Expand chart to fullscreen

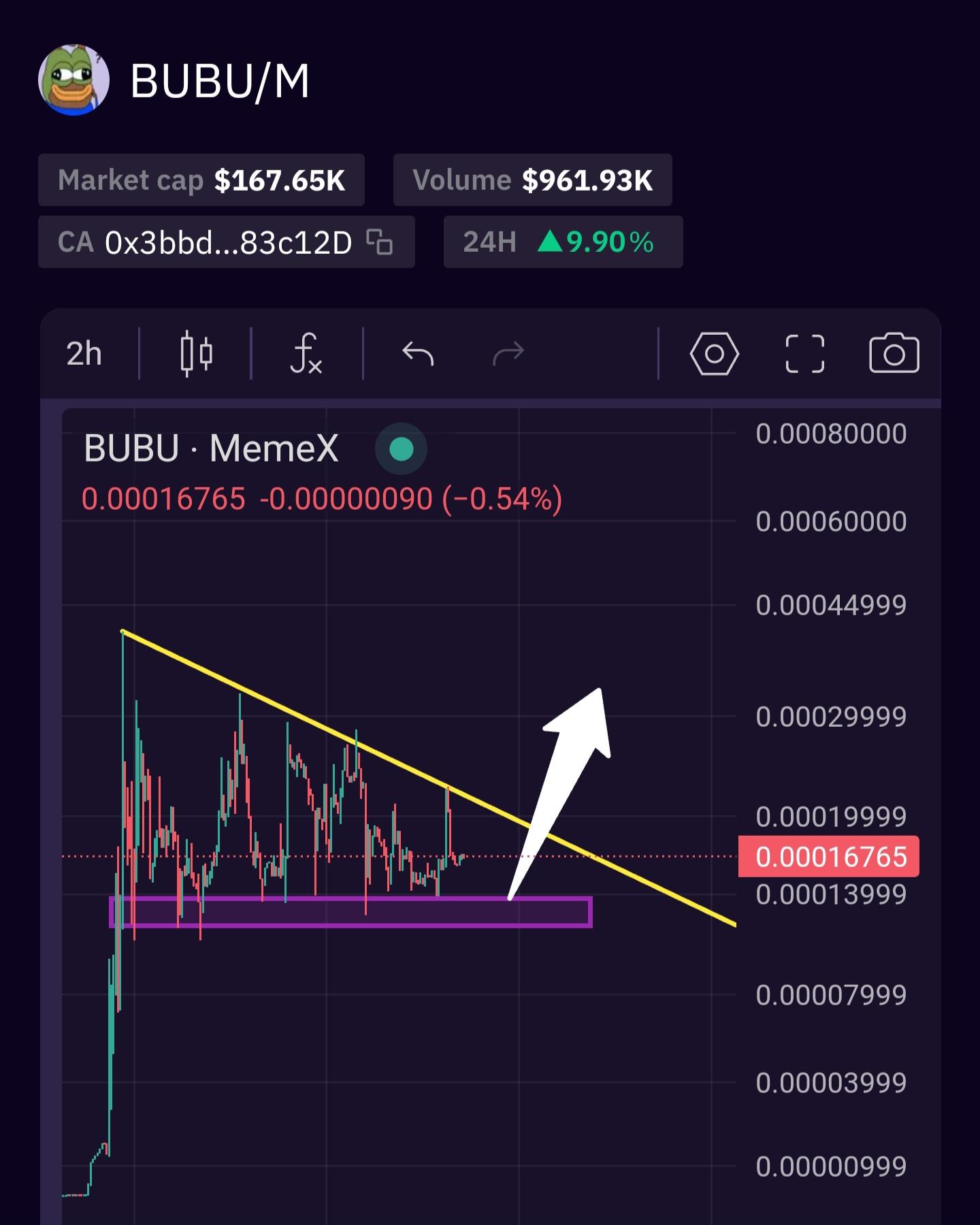[804, 354]
